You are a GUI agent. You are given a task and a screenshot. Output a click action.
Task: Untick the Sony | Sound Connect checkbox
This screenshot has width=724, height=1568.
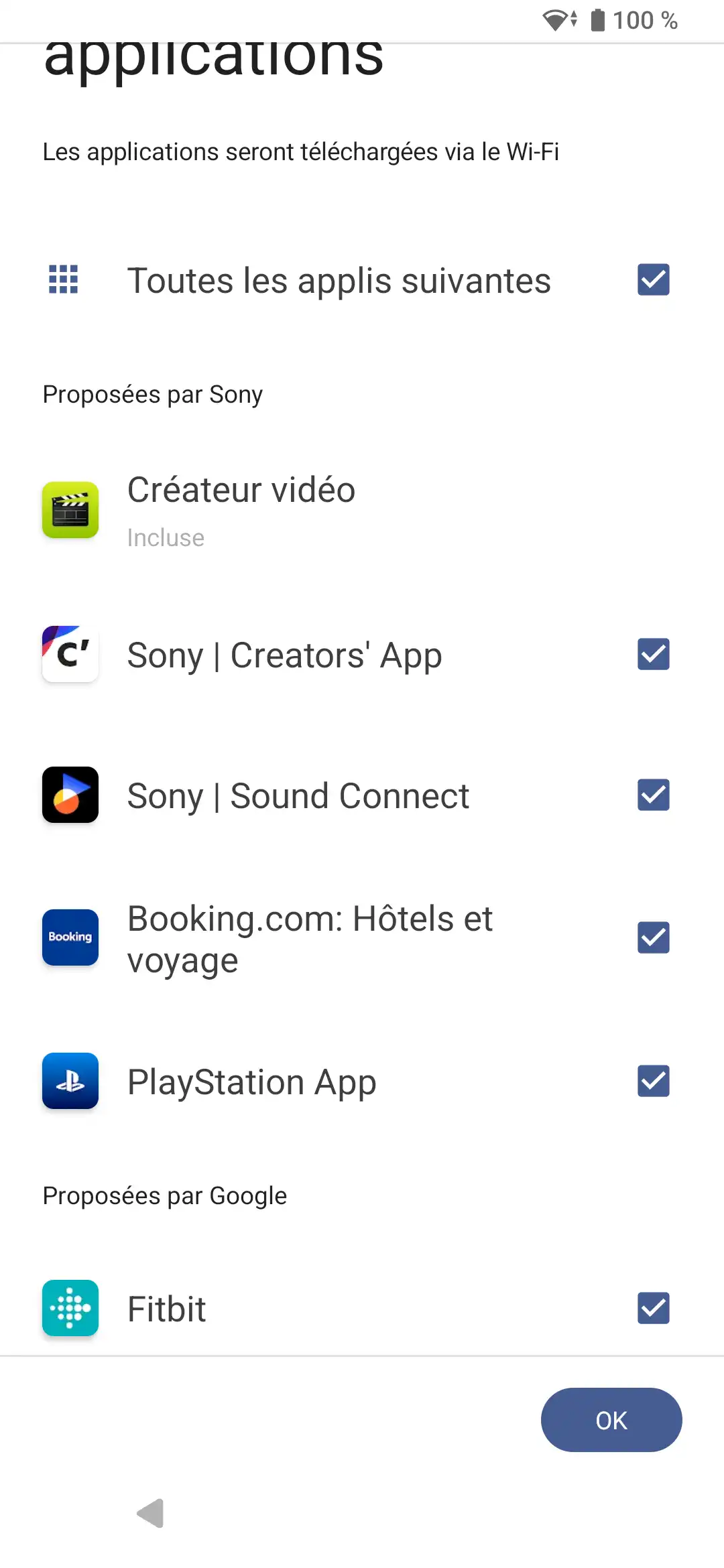pyautogui.click(x=653, y=795)
